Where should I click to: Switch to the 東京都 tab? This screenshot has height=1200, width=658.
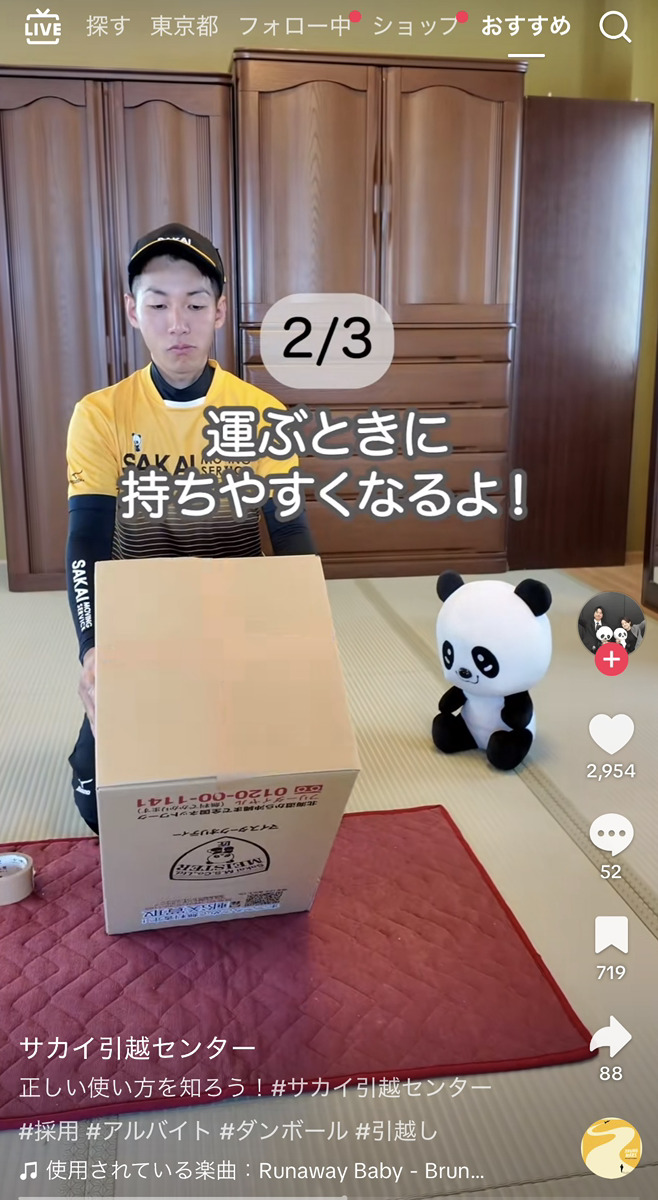[x=184, y=27]
